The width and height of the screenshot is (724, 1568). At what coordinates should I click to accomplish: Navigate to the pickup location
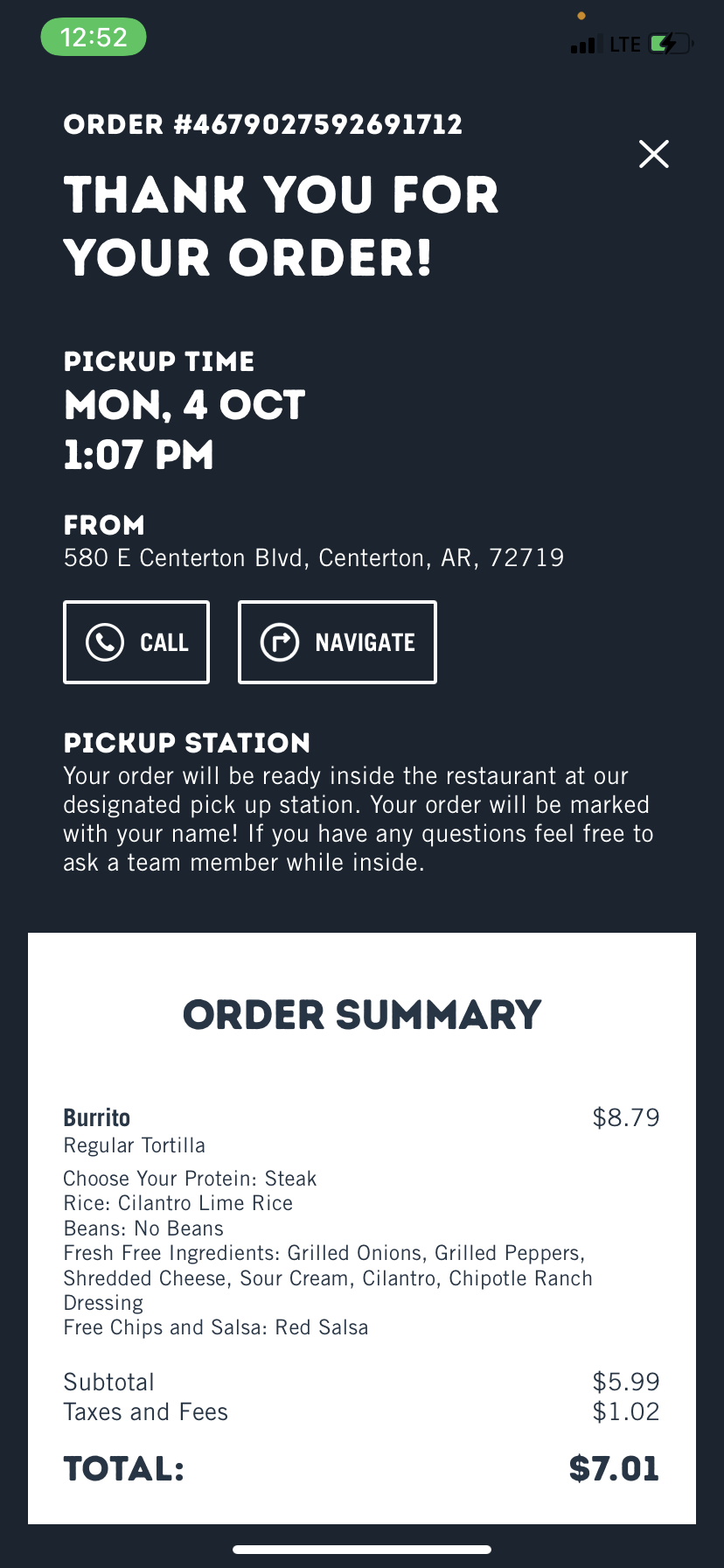click(x=337, y=642)
